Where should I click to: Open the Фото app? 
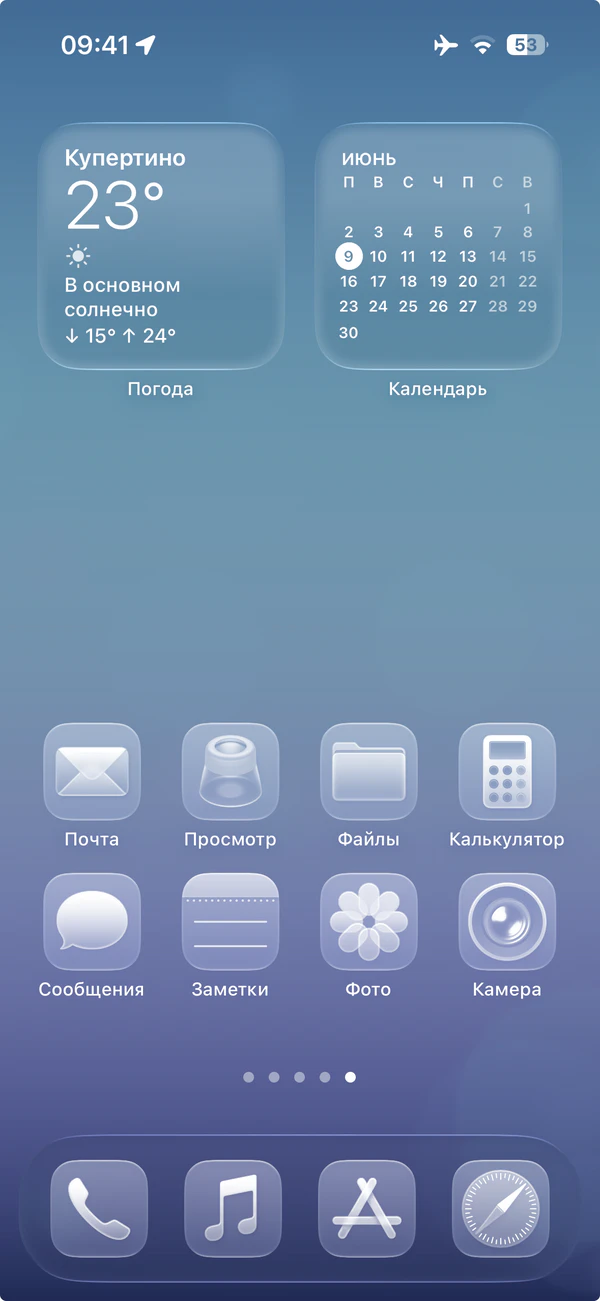(368, 921)
